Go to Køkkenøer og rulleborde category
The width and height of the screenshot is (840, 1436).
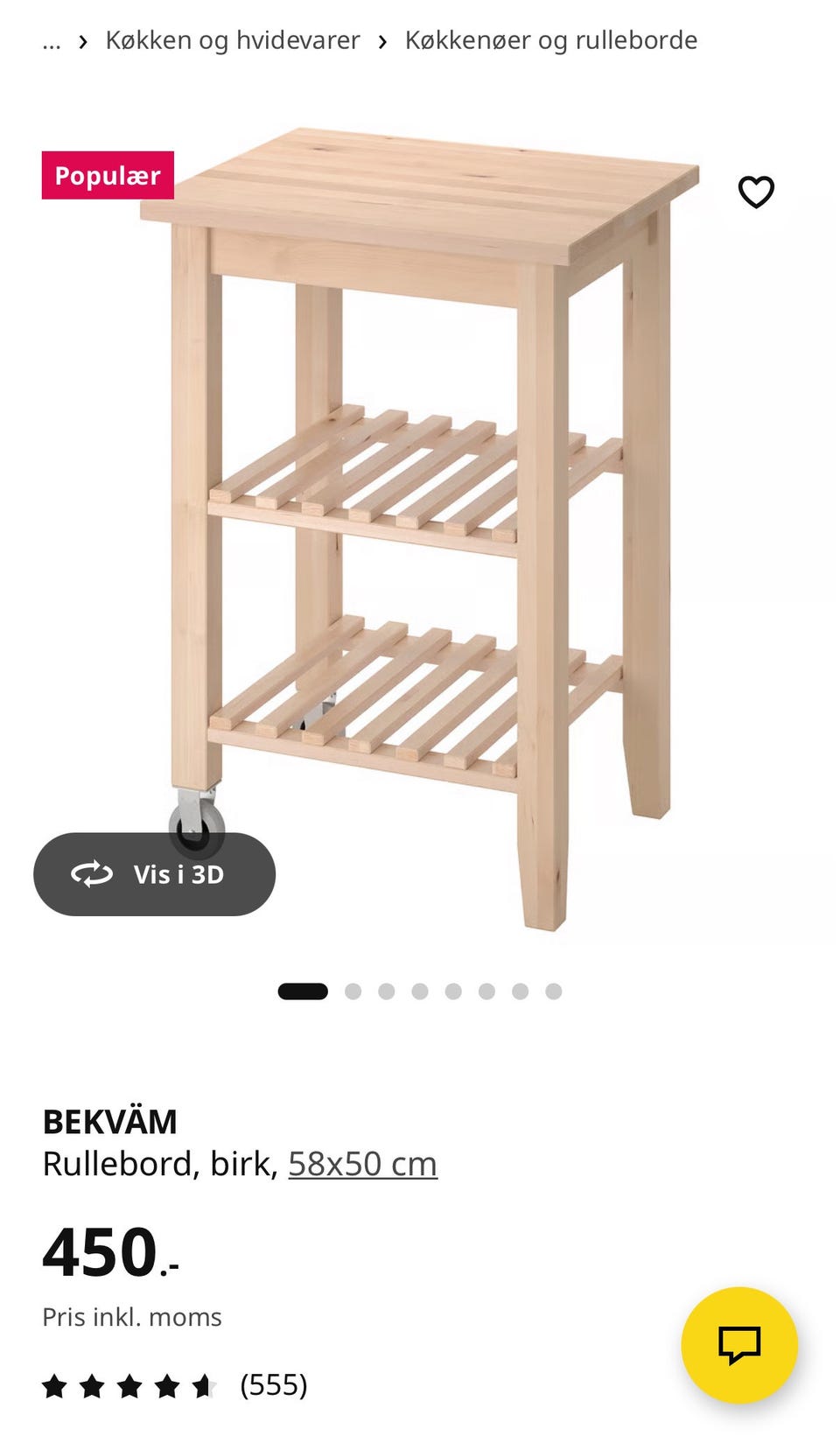551,40
